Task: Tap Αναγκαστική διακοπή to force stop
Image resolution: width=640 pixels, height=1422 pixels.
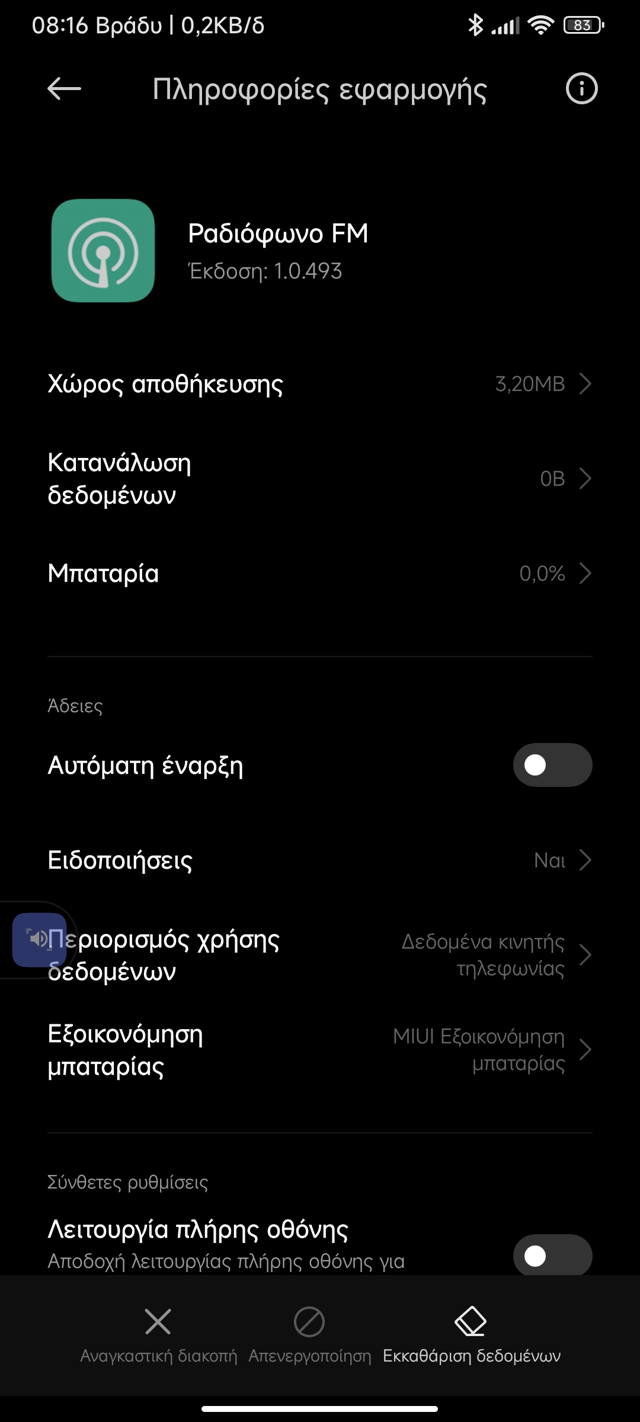Action: pos(158,1335)
